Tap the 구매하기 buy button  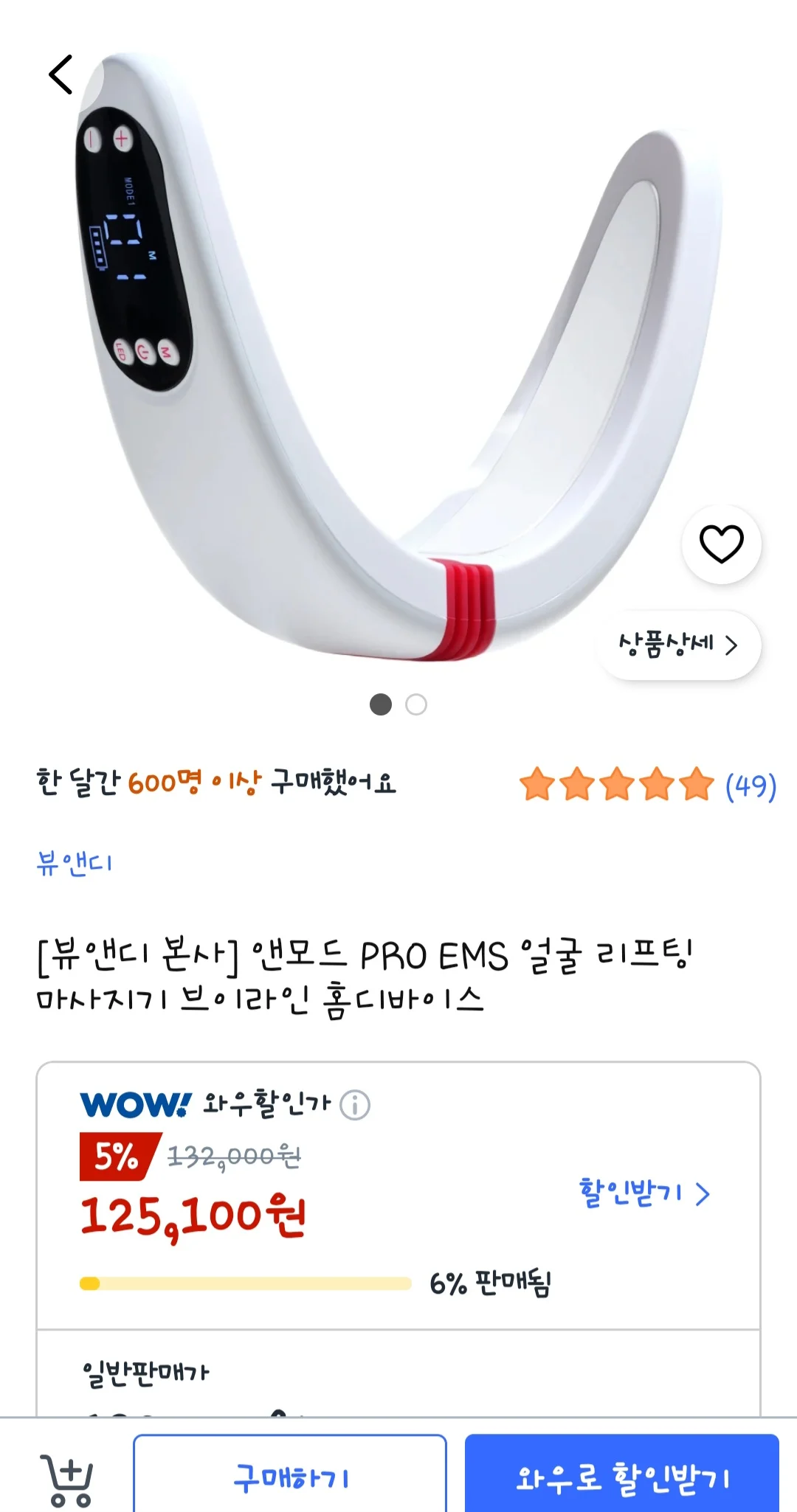tap(290, 1477)
